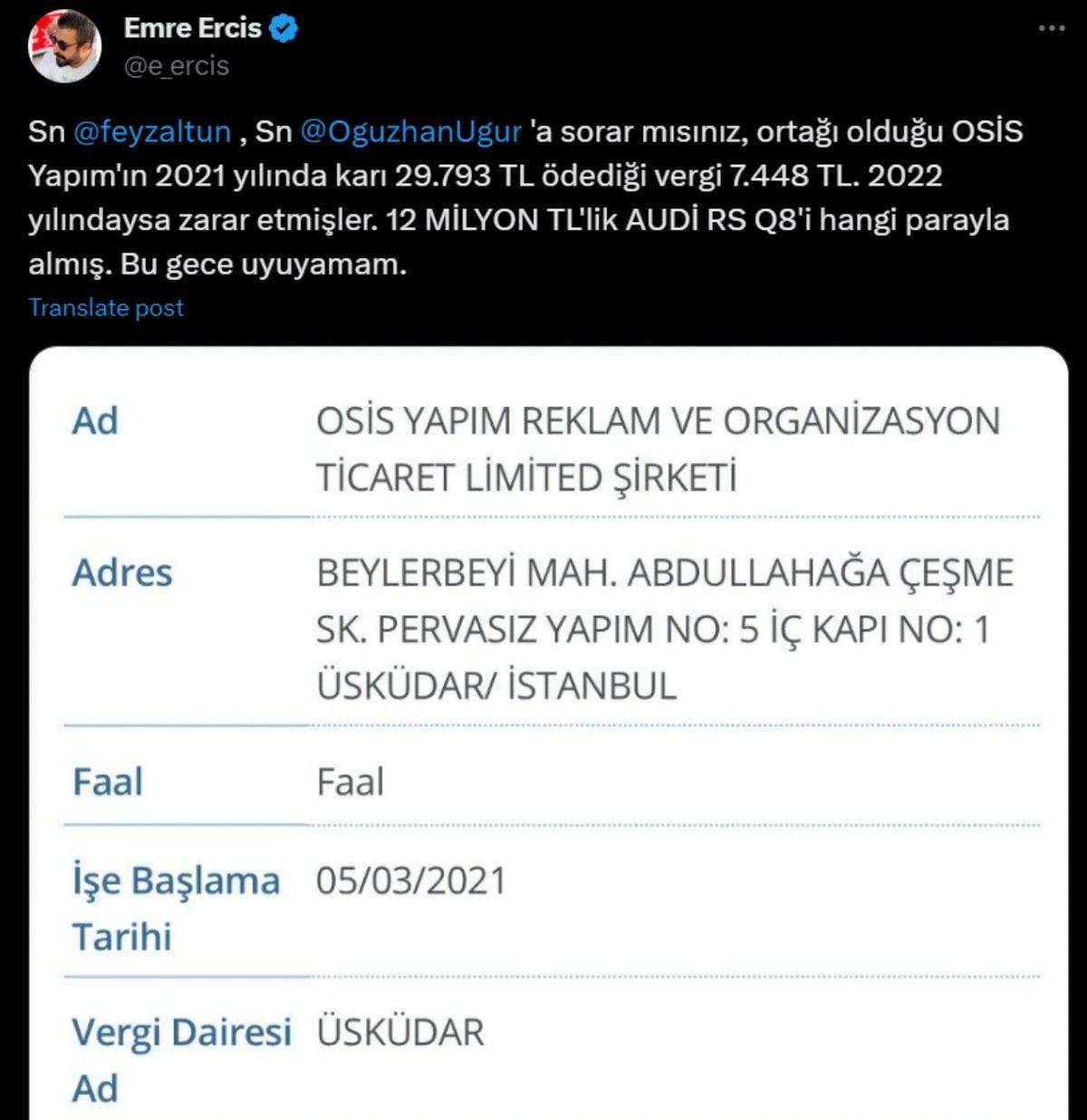Image resolution: width=1087 pixels, height=1120 pixels.
Task: Click the Translate post link
Action: tap(106, 307)
